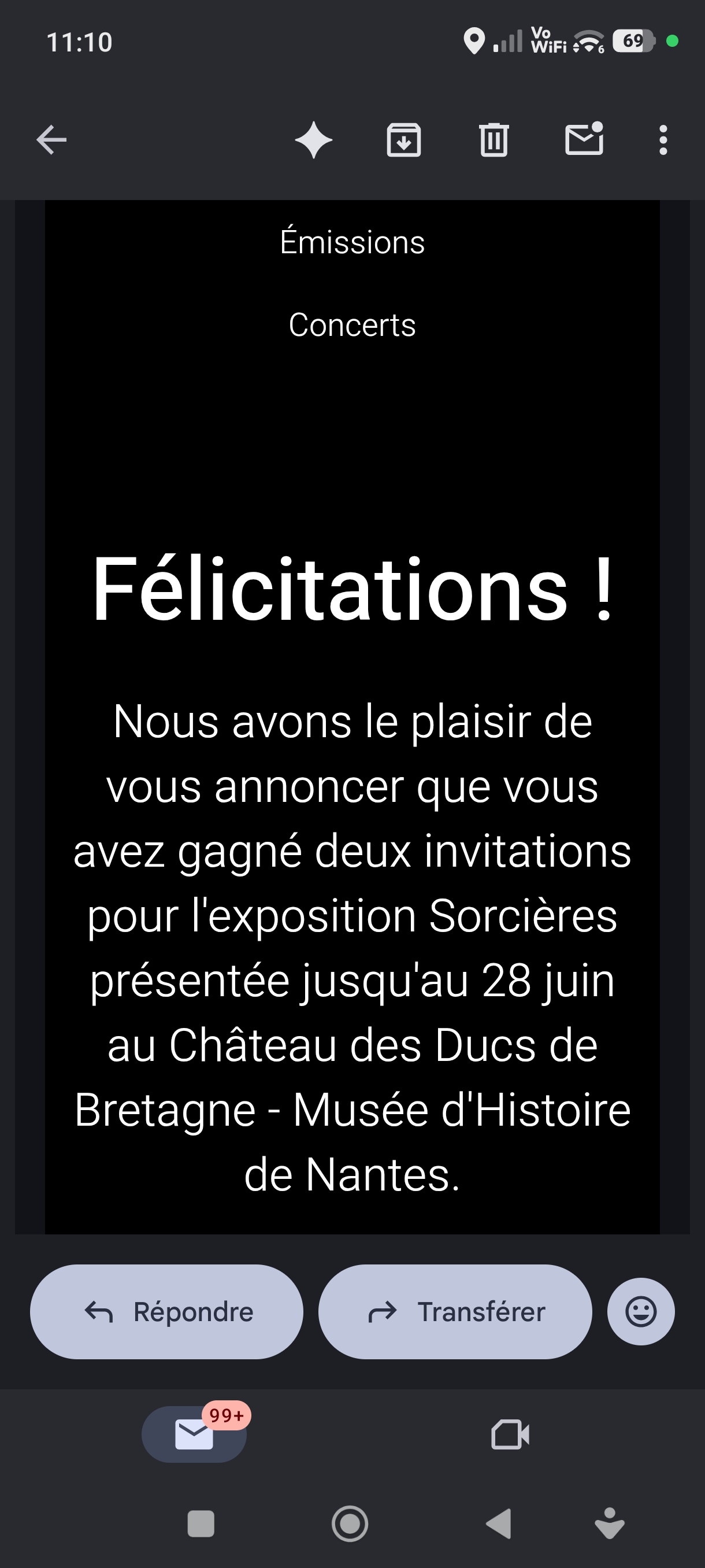Go to the system home screen
This screenshot has height=1568, width=705.
point(350,1523)
